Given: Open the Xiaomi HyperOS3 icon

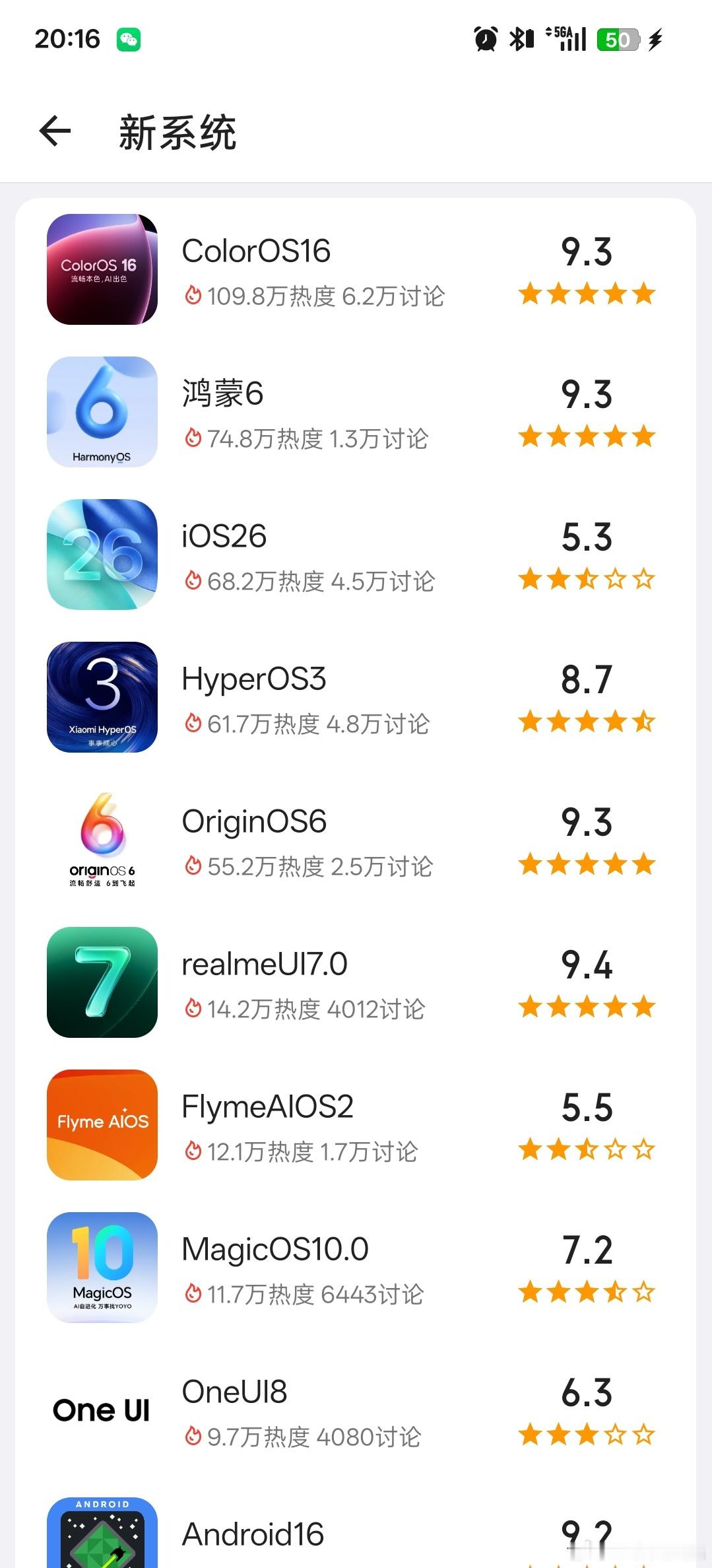Looking at the screenshot, I should (102, 697).
